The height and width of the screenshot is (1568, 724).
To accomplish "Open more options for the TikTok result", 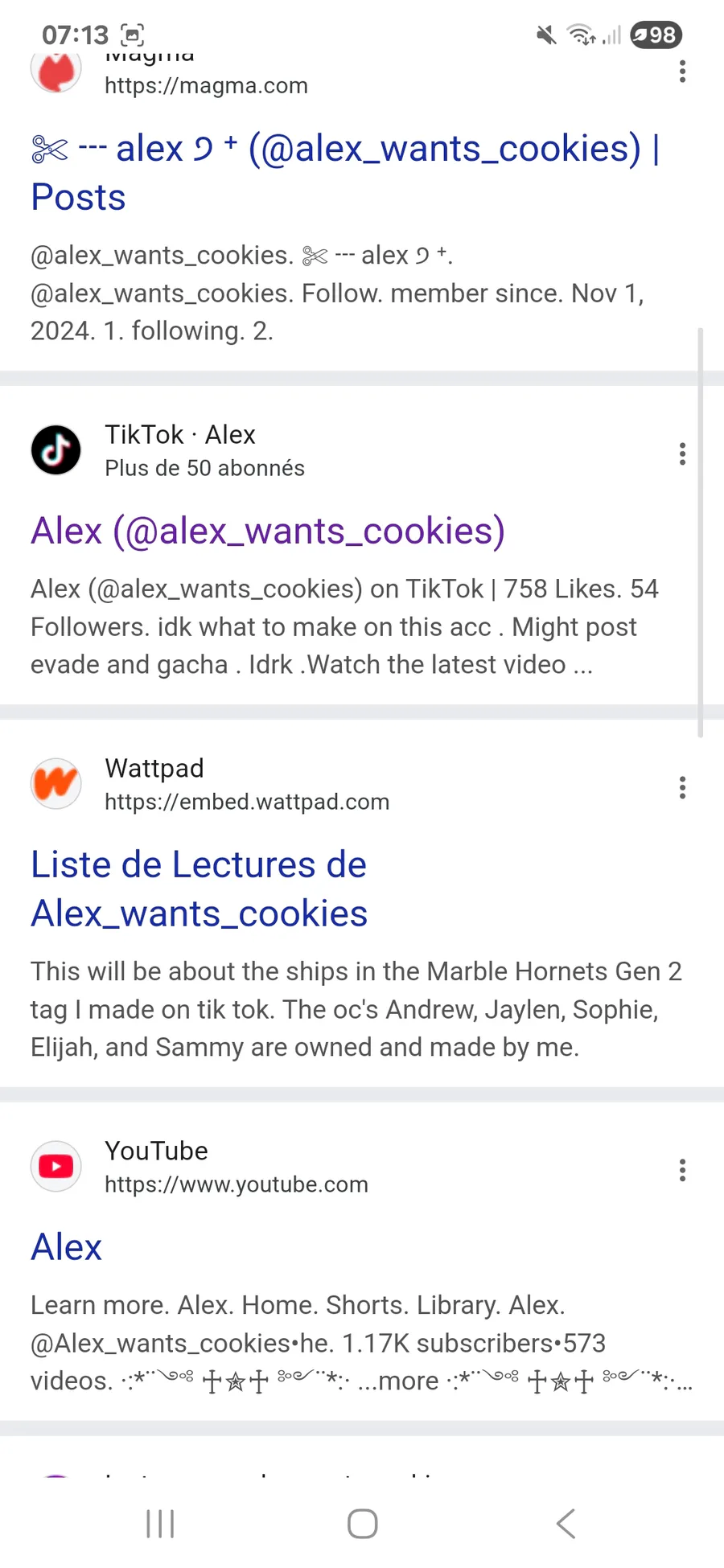I will [x=682, y=454].
